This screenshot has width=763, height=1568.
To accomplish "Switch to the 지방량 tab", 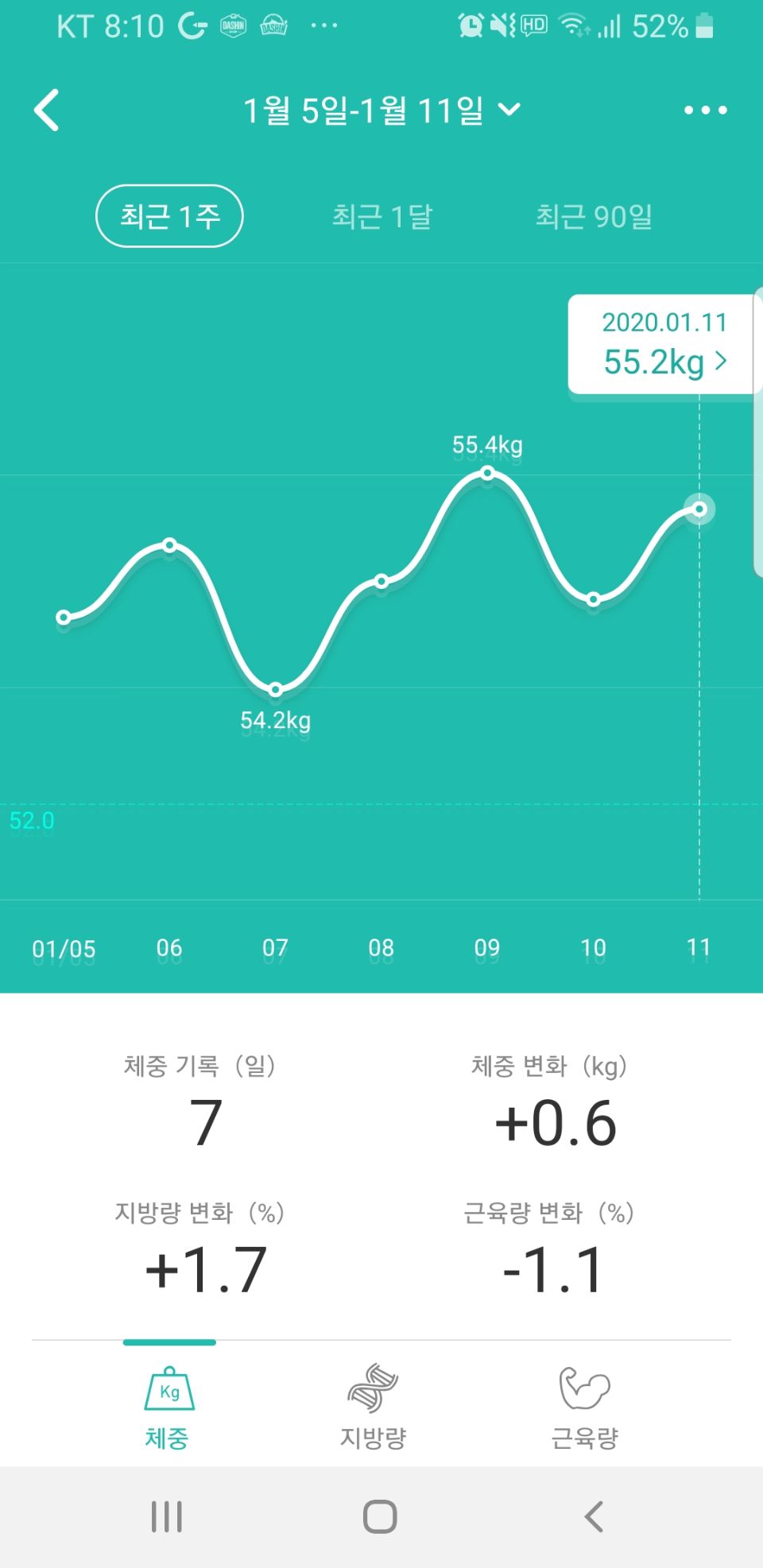I will click(373, 1407).
